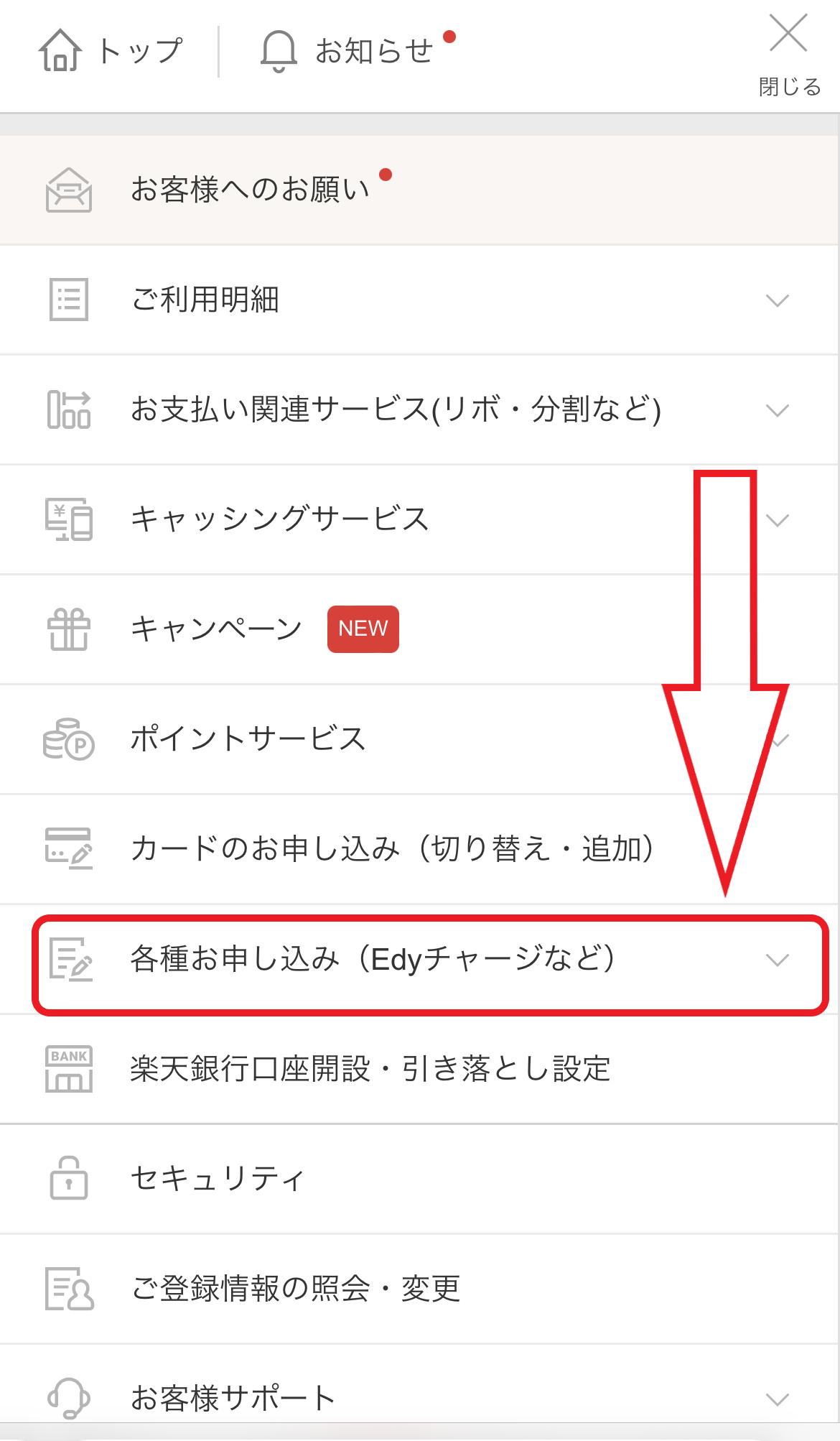840x1441 pixels.
Task: Open キャンペーン row
Action: tap(419, 629)
